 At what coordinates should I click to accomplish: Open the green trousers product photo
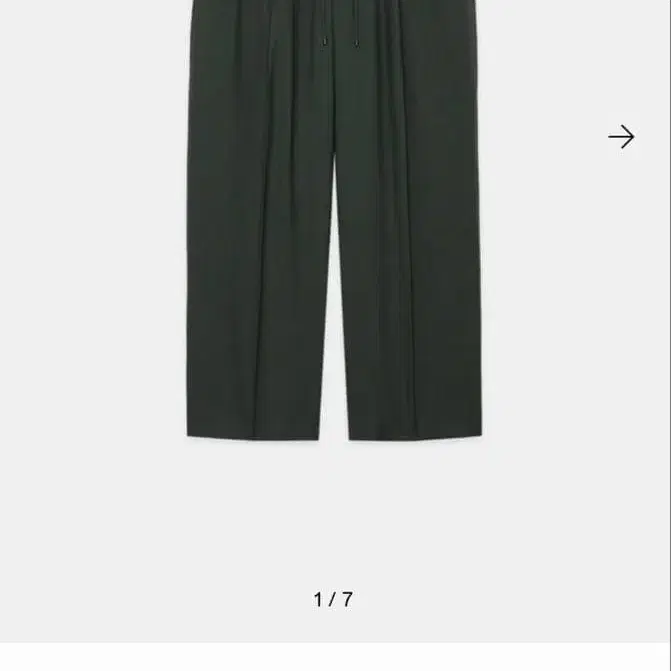(334, 230)
